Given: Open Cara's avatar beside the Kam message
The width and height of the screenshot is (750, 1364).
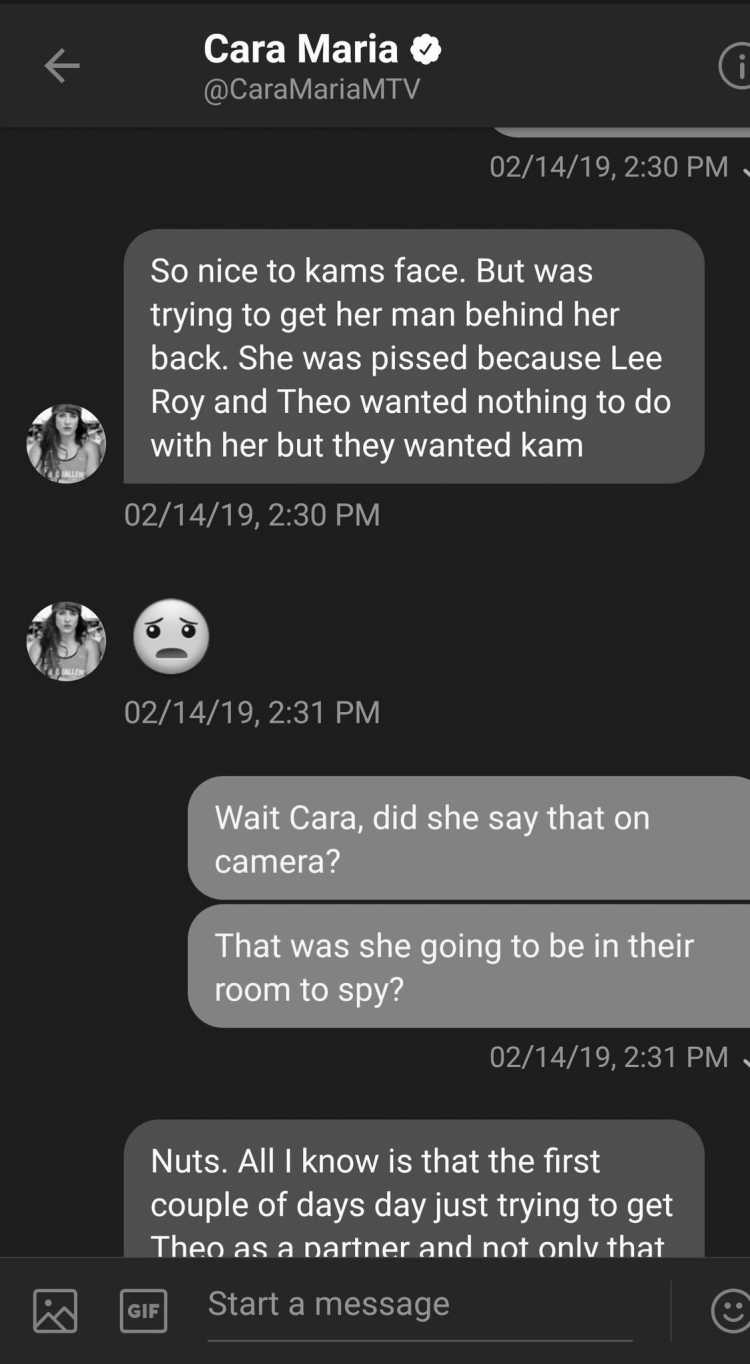Looking at the screenshot, I should (x=66, y=444).
